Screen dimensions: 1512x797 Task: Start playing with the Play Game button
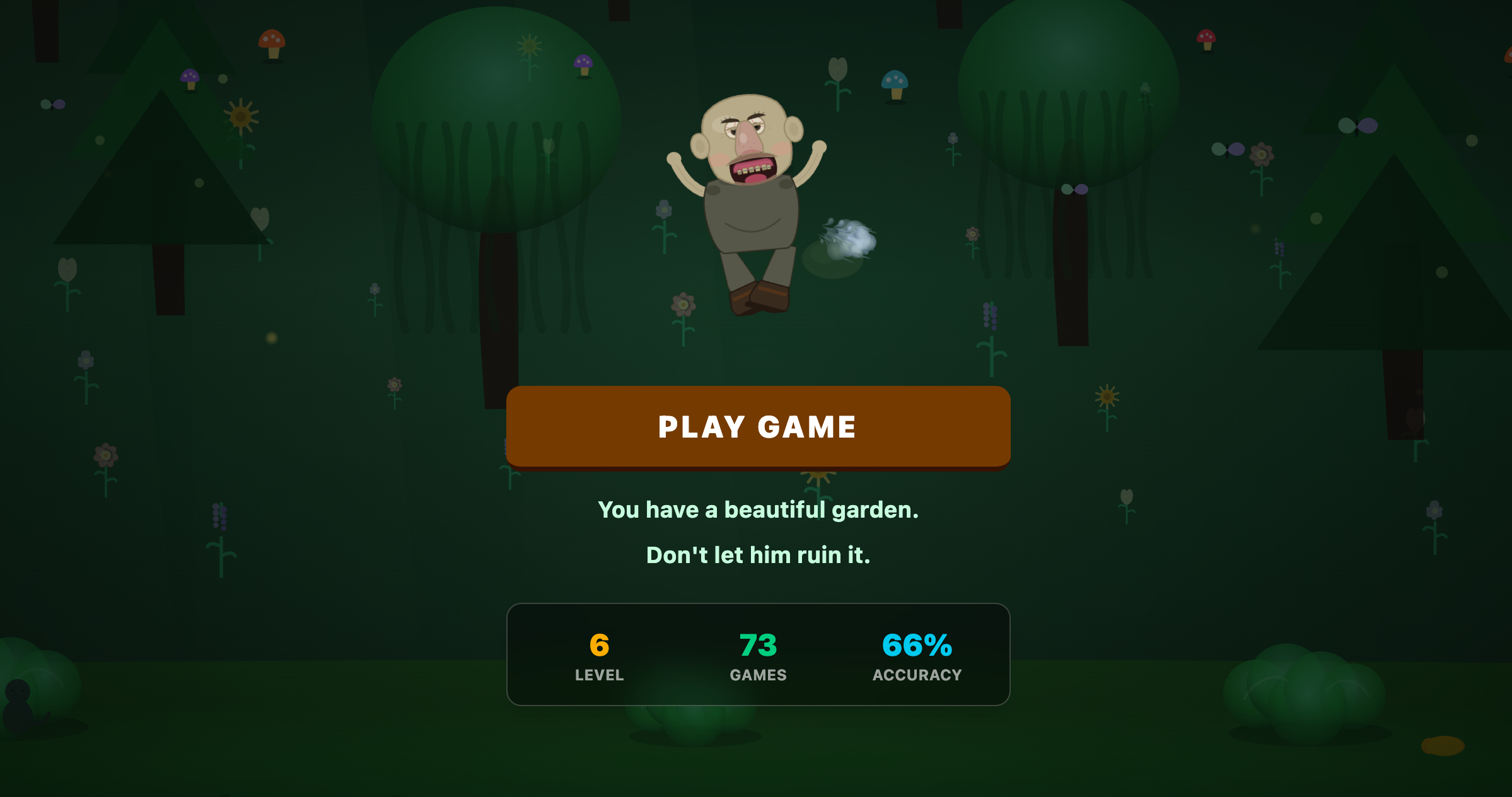click(x=758, y=427)
